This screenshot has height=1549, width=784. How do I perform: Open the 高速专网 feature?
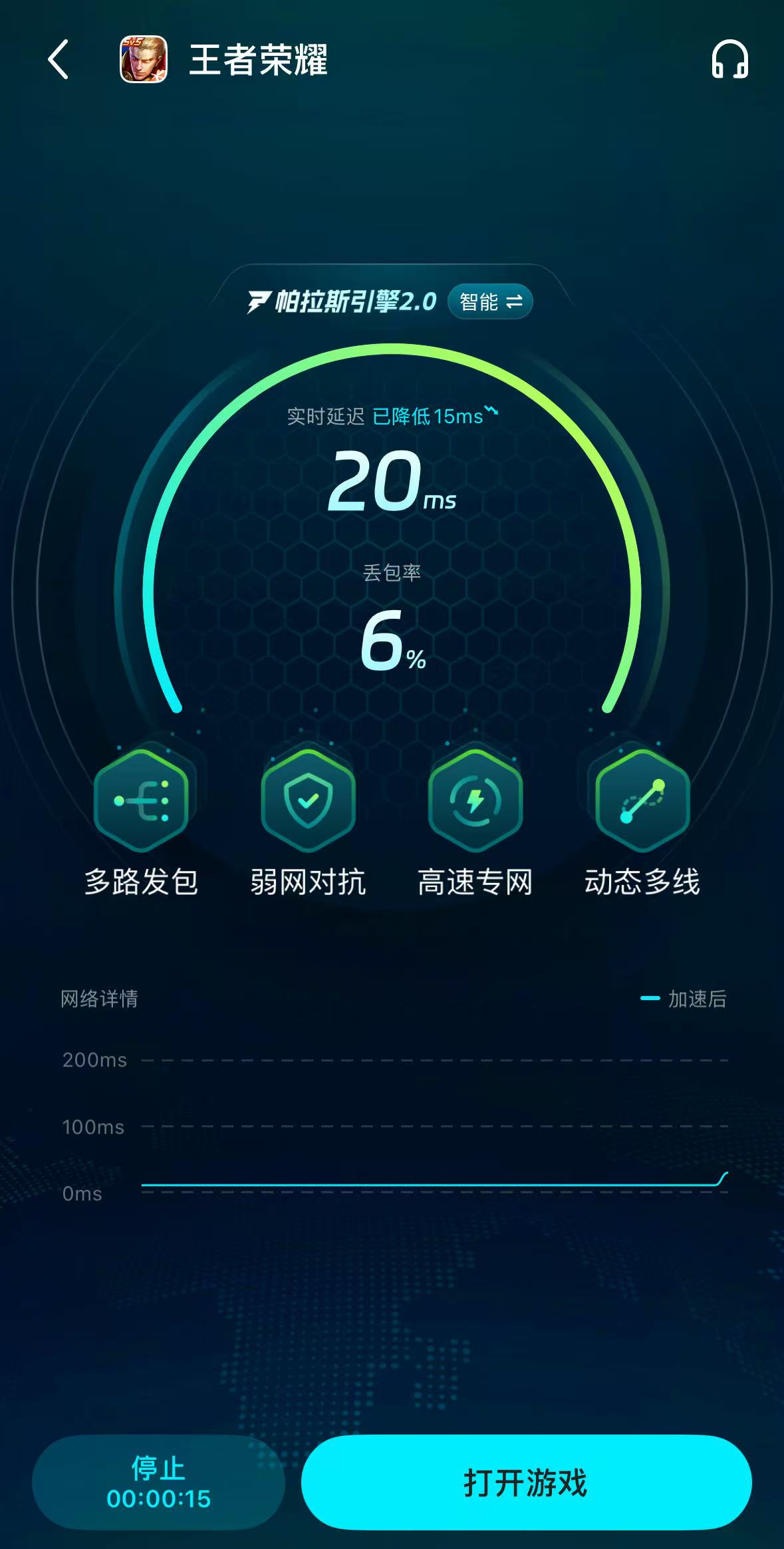click(475, 800)
